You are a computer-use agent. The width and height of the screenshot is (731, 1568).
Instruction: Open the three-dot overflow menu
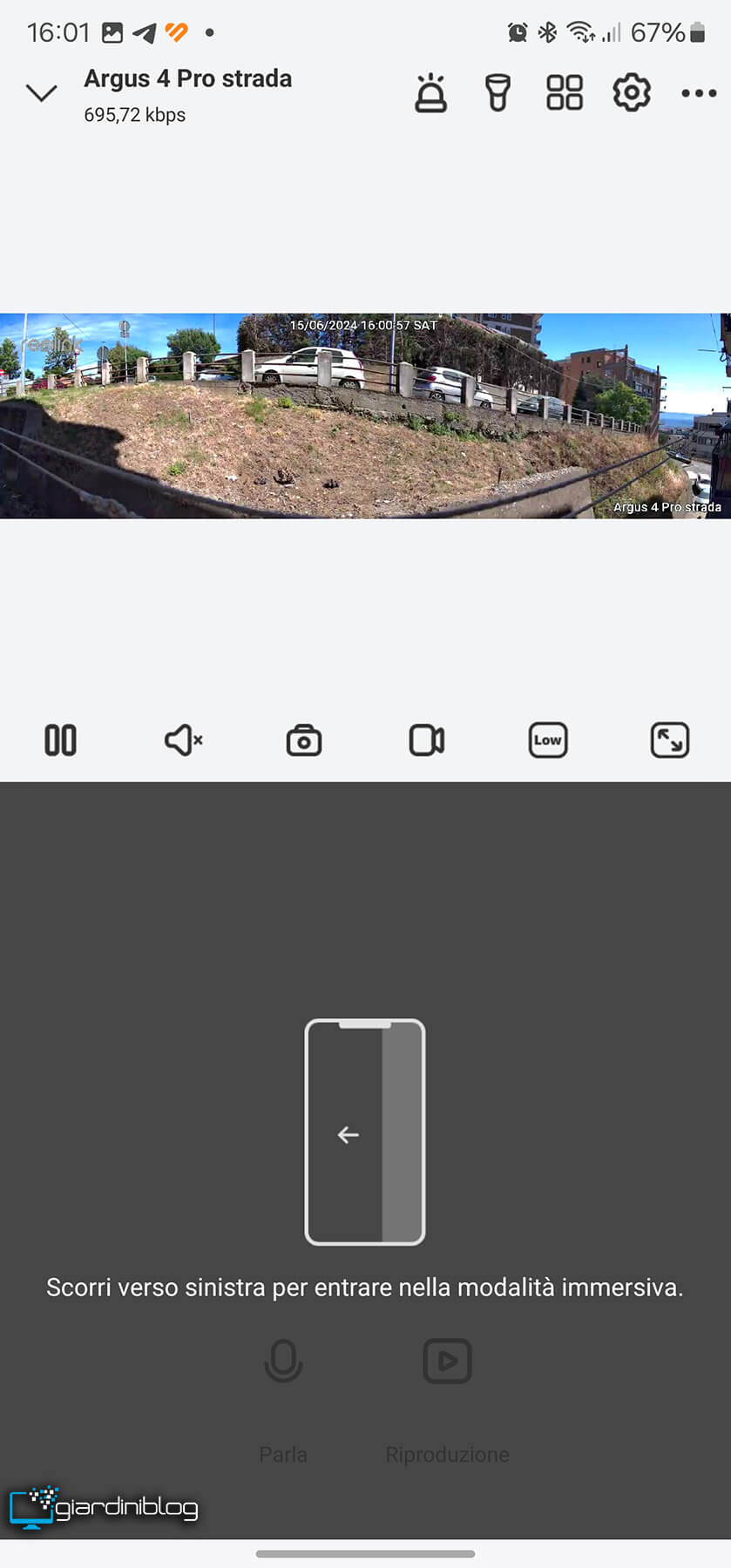(699, 93)
